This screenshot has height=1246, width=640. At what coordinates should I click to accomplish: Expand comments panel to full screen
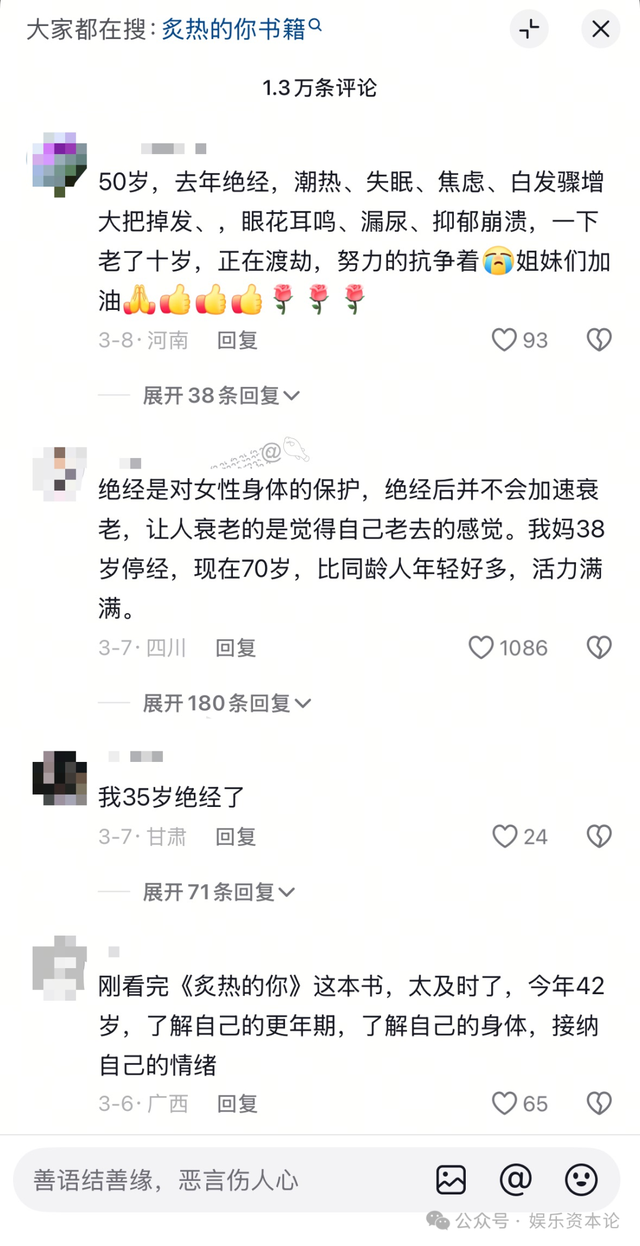(530, 29)
